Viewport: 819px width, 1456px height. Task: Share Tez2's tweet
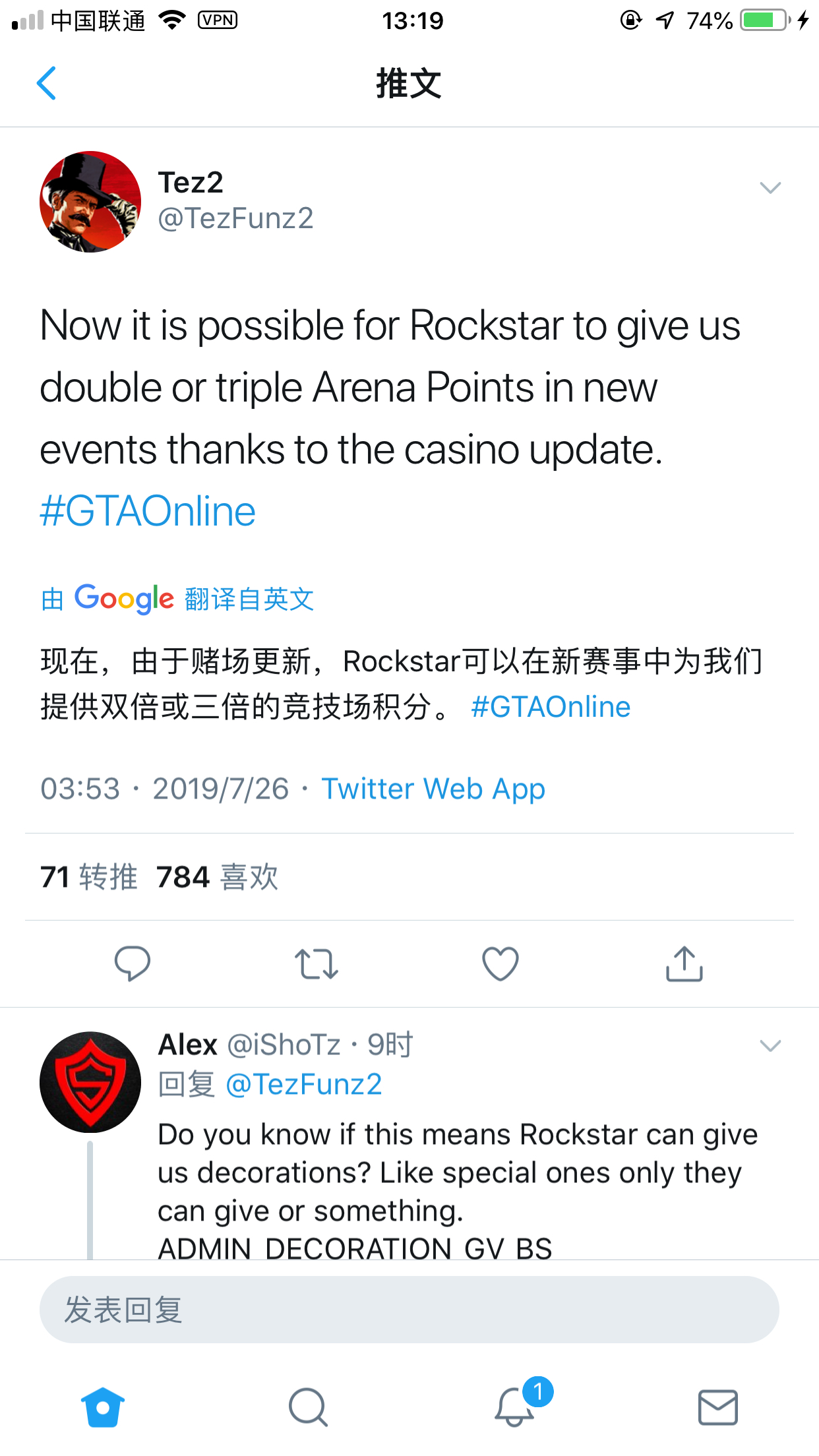(684, 963)
